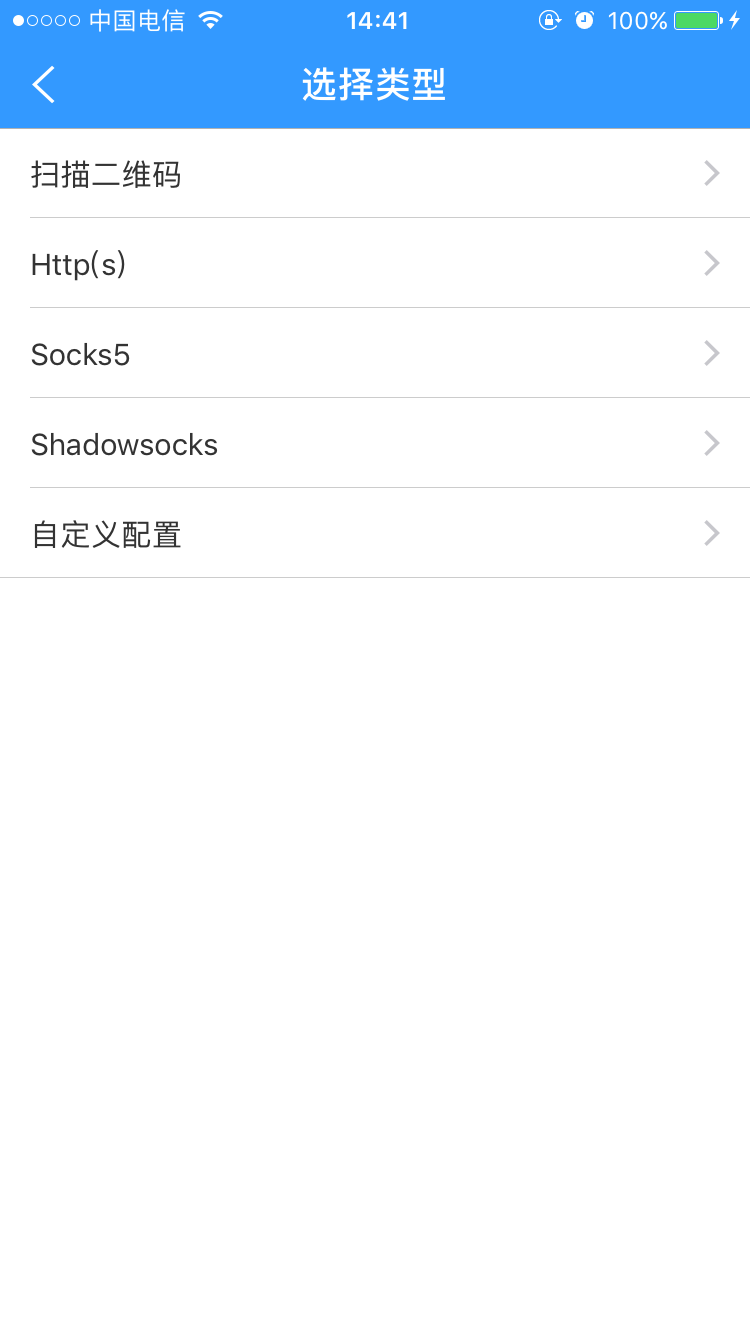750x1334 pixels.
Task: Open the 自定义配置 custom configuration option
Action: [x=105, y=534]
